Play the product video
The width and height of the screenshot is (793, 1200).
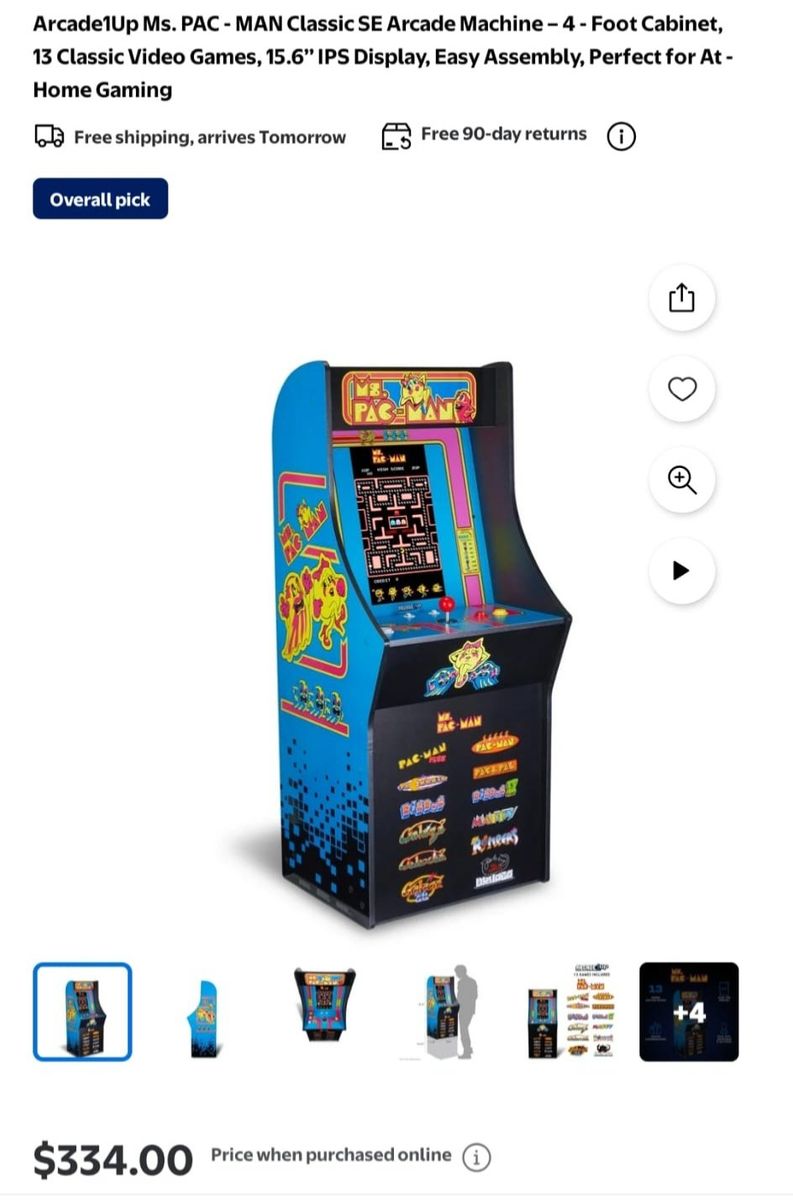point(681,571)
